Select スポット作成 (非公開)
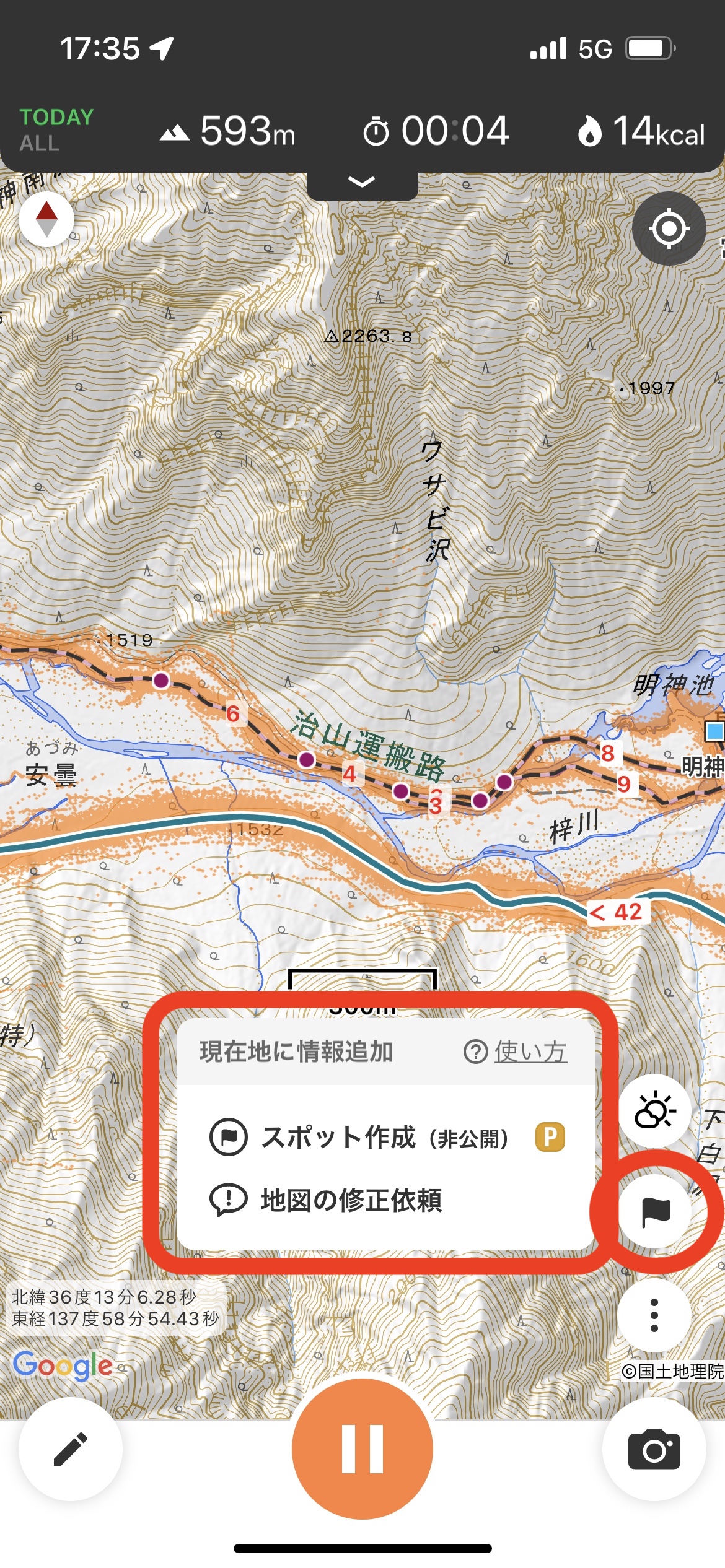Image resolution: width=725 pixels, height=1568 pixels. [x=386, y=1138]
